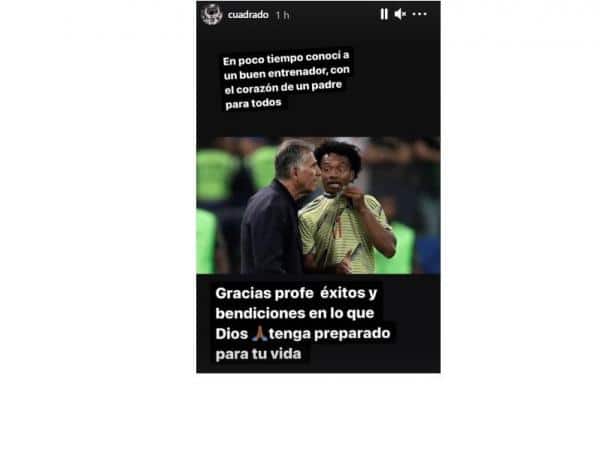The height and width of the screenshot is (450, 600).
Task: Open the three-dot overflow menu
Action: pyautogui.click(x=420, y=14)
